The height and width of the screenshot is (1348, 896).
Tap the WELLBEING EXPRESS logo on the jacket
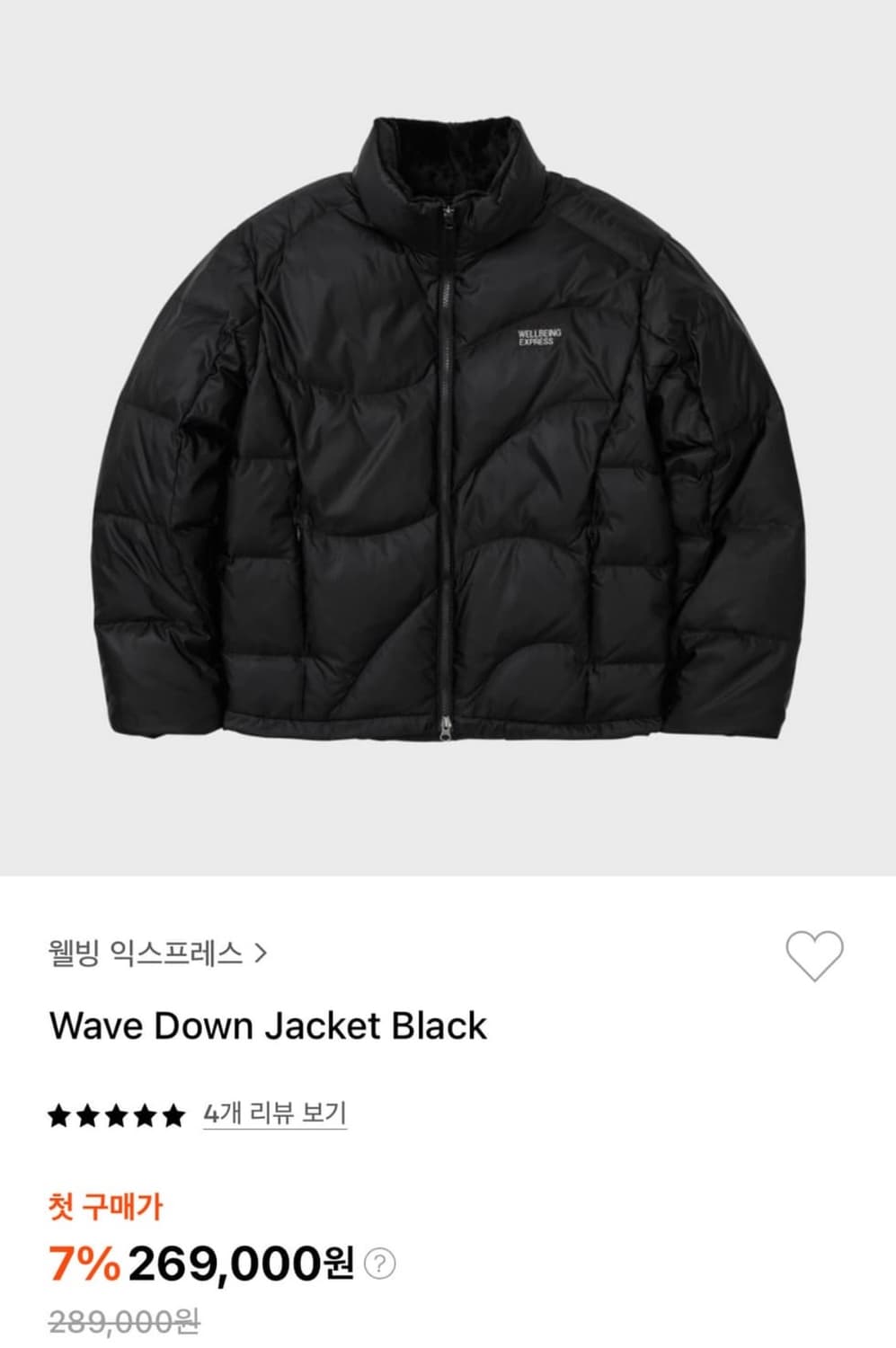point(537,337)
